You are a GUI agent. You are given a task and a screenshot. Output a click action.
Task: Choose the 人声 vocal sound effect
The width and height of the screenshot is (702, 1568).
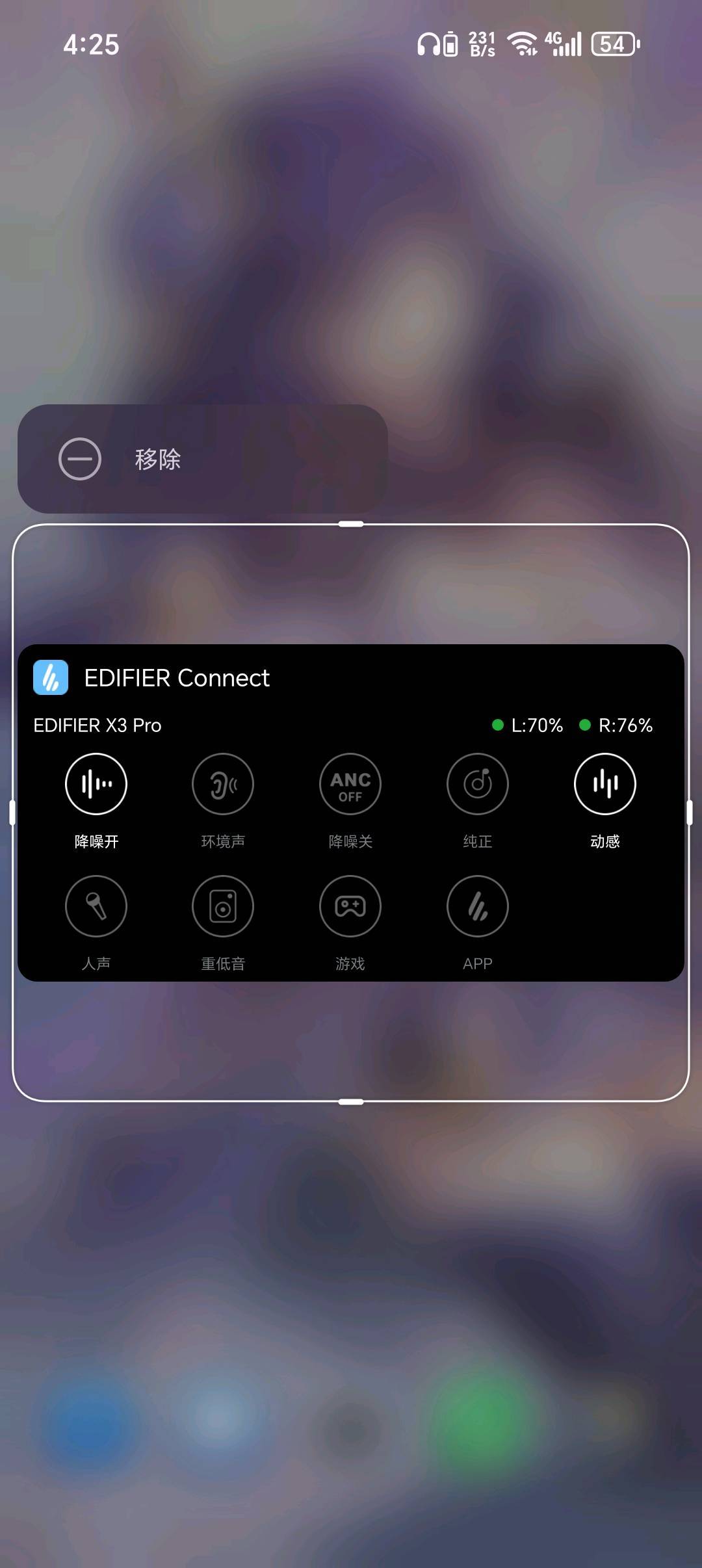coord(96,906)
